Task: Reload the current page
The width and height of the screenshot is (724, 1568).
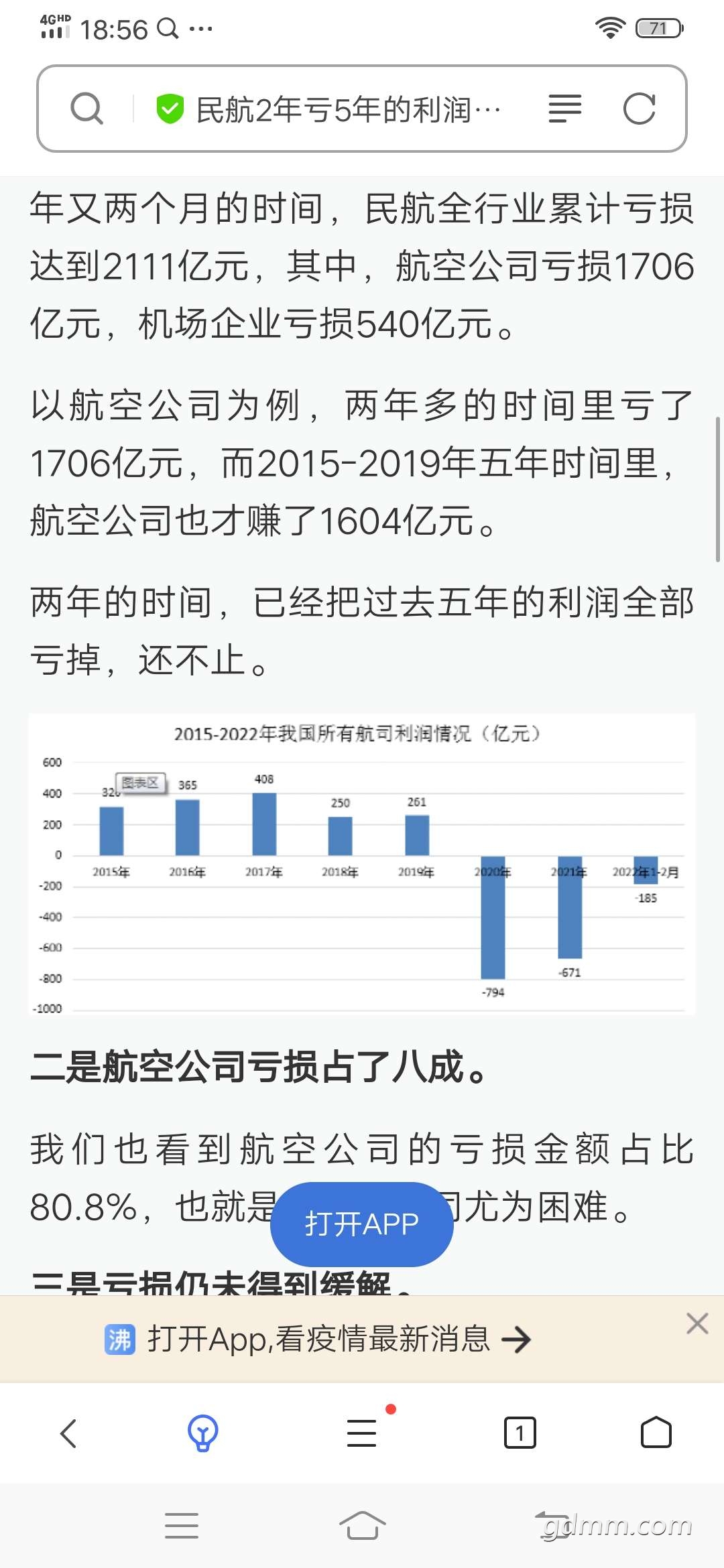Action: coord(639,109)
